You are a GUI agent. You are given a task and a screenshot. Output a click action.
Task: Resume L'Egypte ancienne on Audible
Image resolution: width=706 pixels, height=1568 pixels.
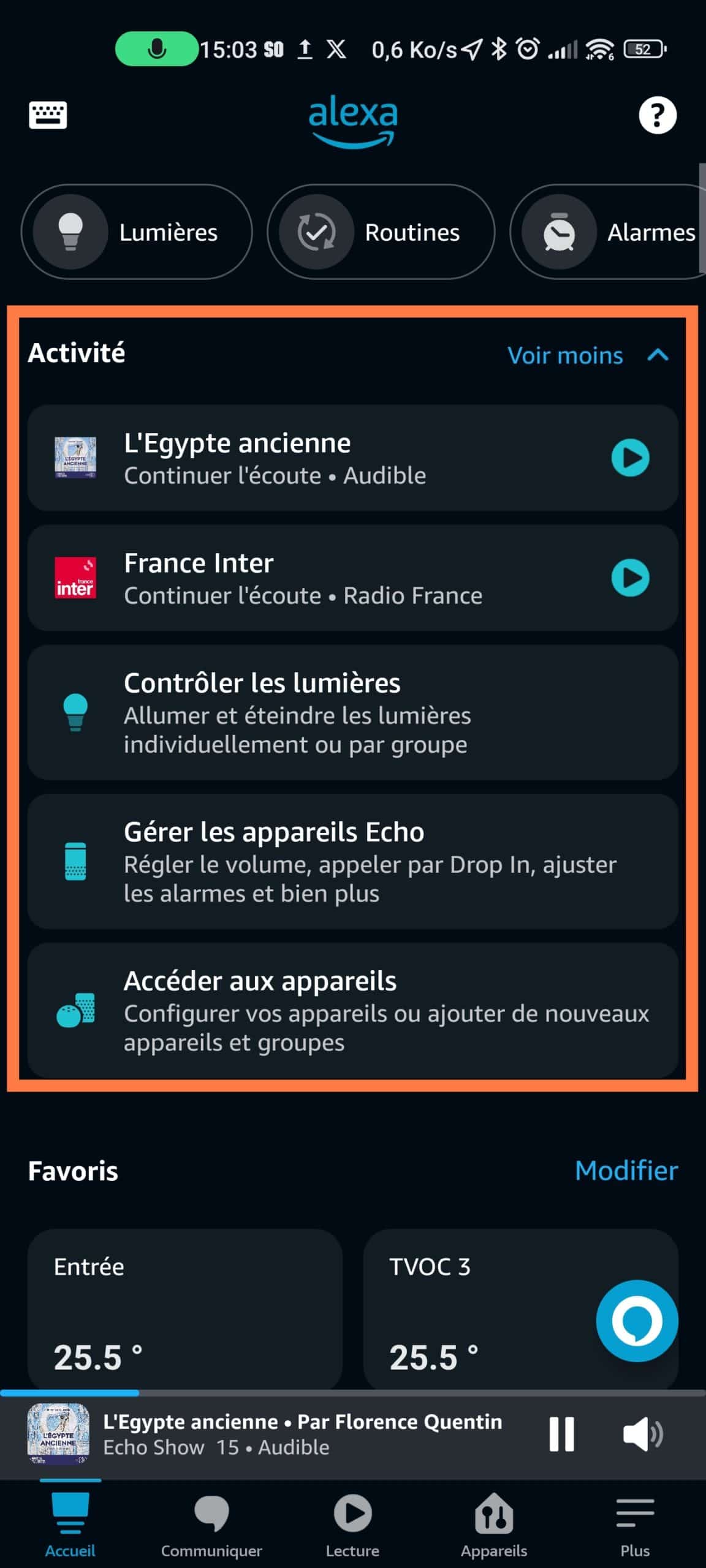pos(630,458)
